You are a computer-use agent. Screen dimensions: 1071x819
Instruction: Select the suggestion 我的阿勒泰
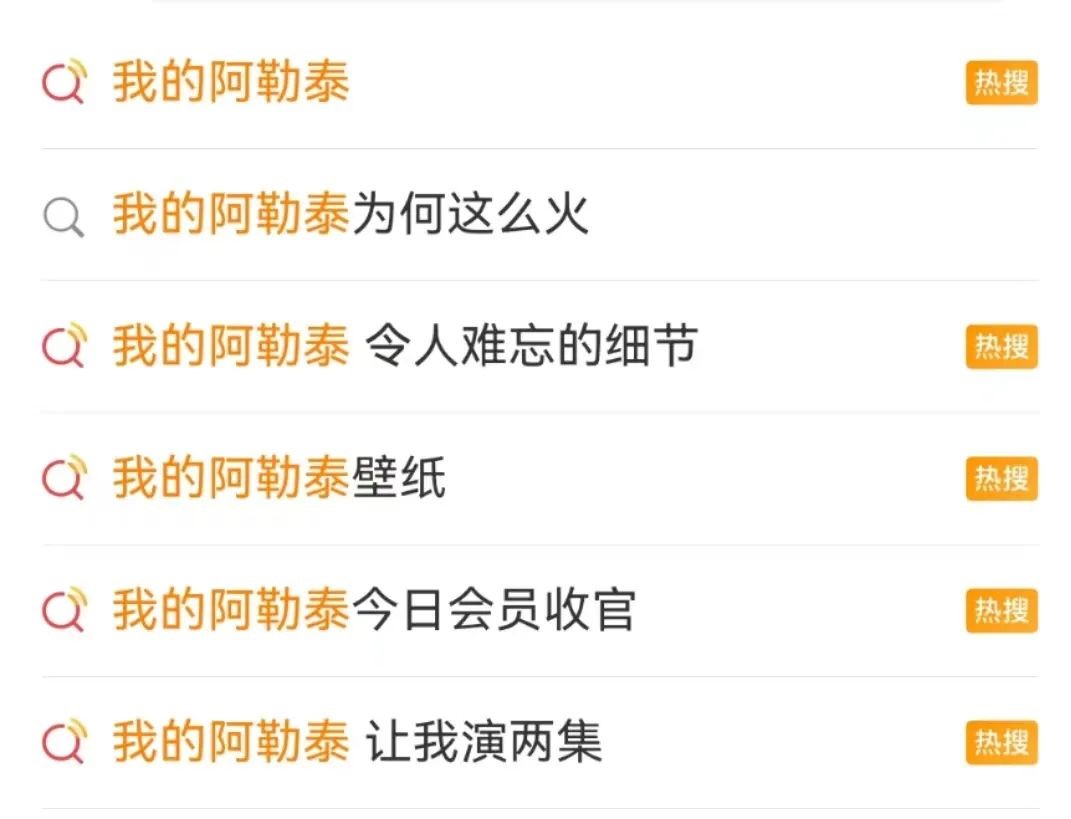[x=231, y=82]
